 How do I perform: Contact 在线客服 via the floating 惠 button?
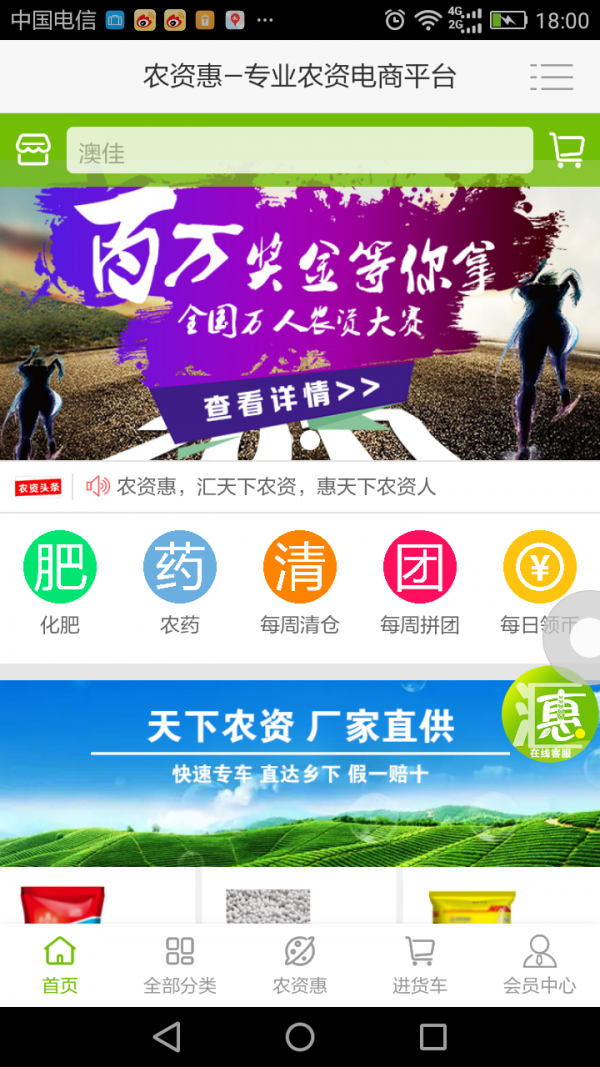coord(549,714)
